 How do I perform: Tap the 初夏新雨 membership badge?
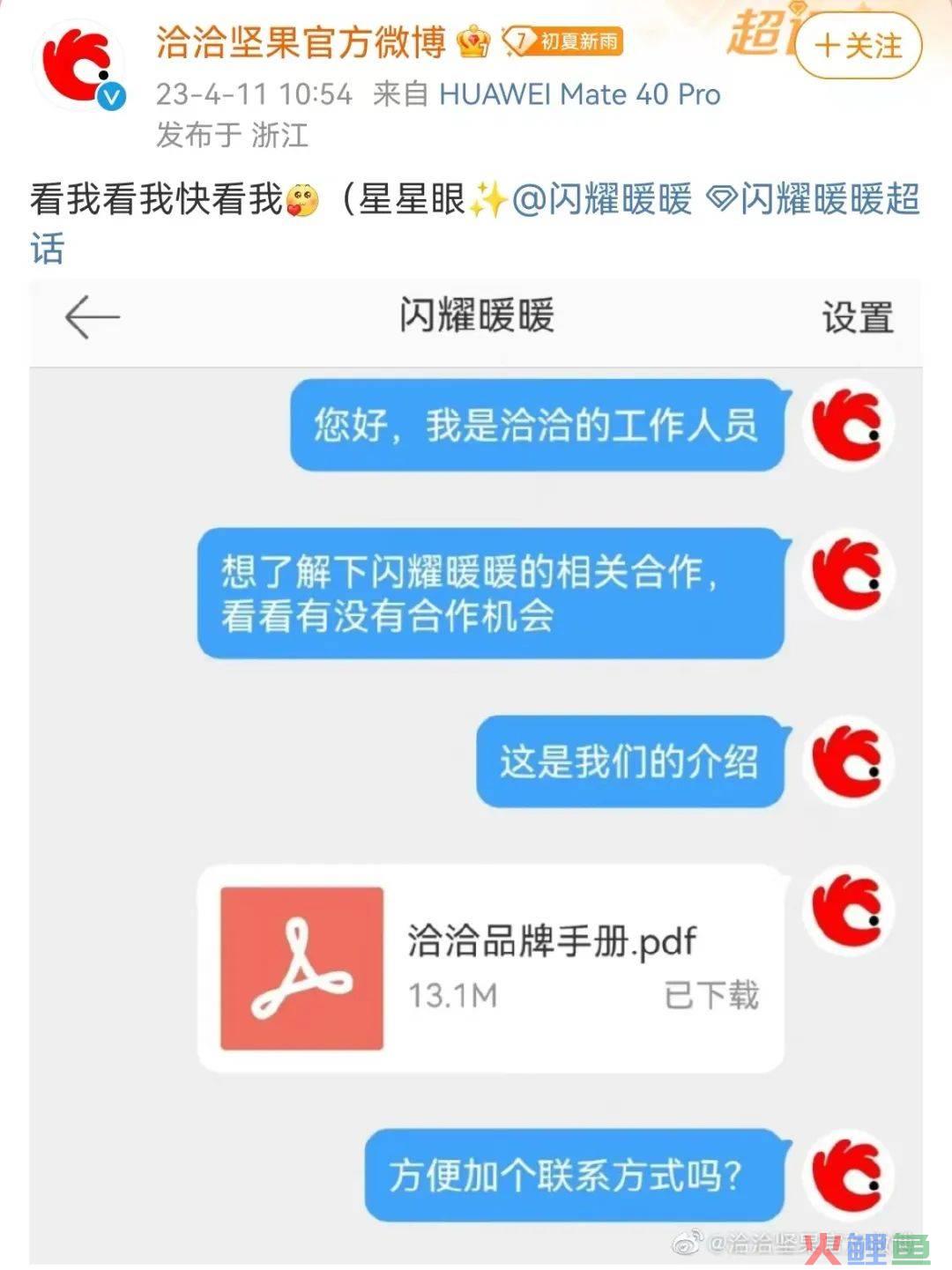pos(566,41)
